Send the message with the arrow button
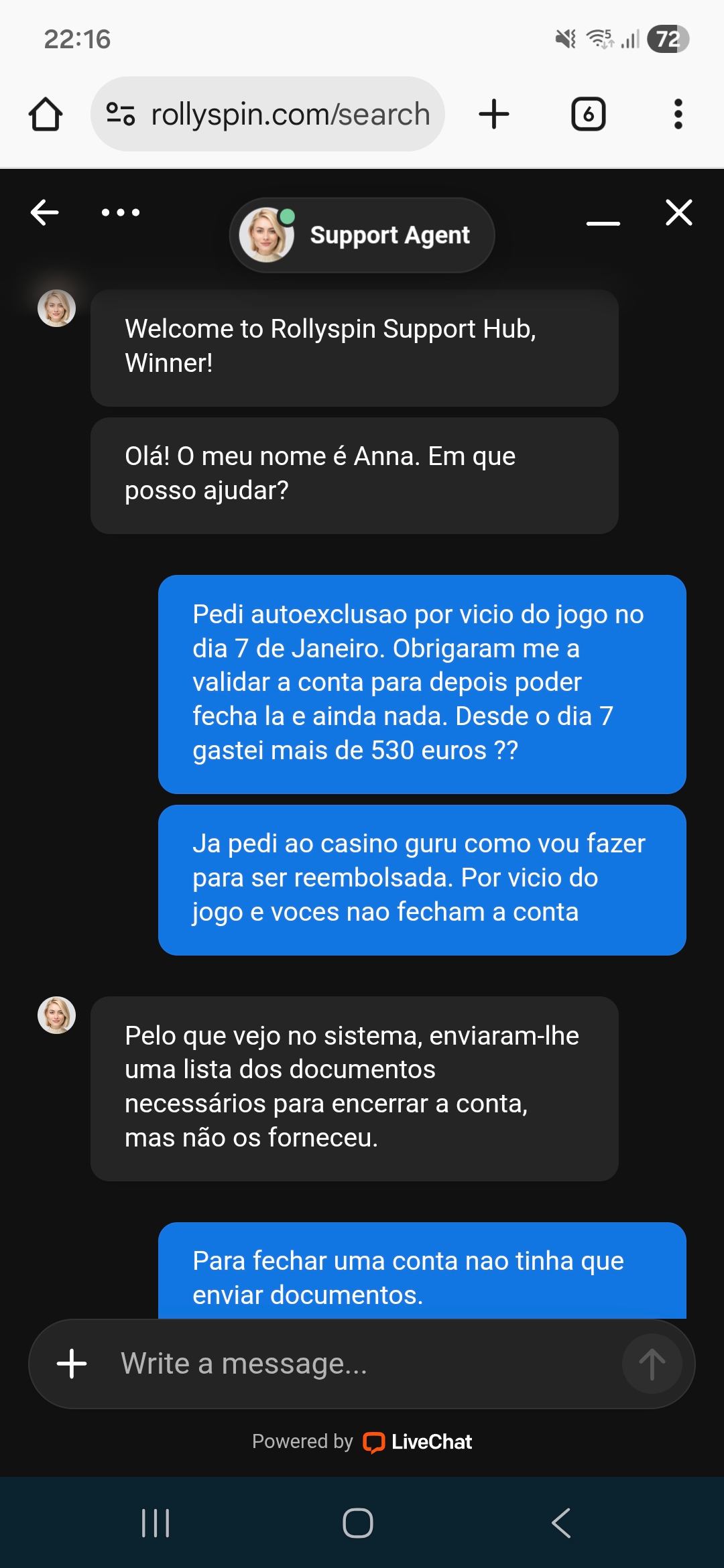 click(x=652, y=1364)
